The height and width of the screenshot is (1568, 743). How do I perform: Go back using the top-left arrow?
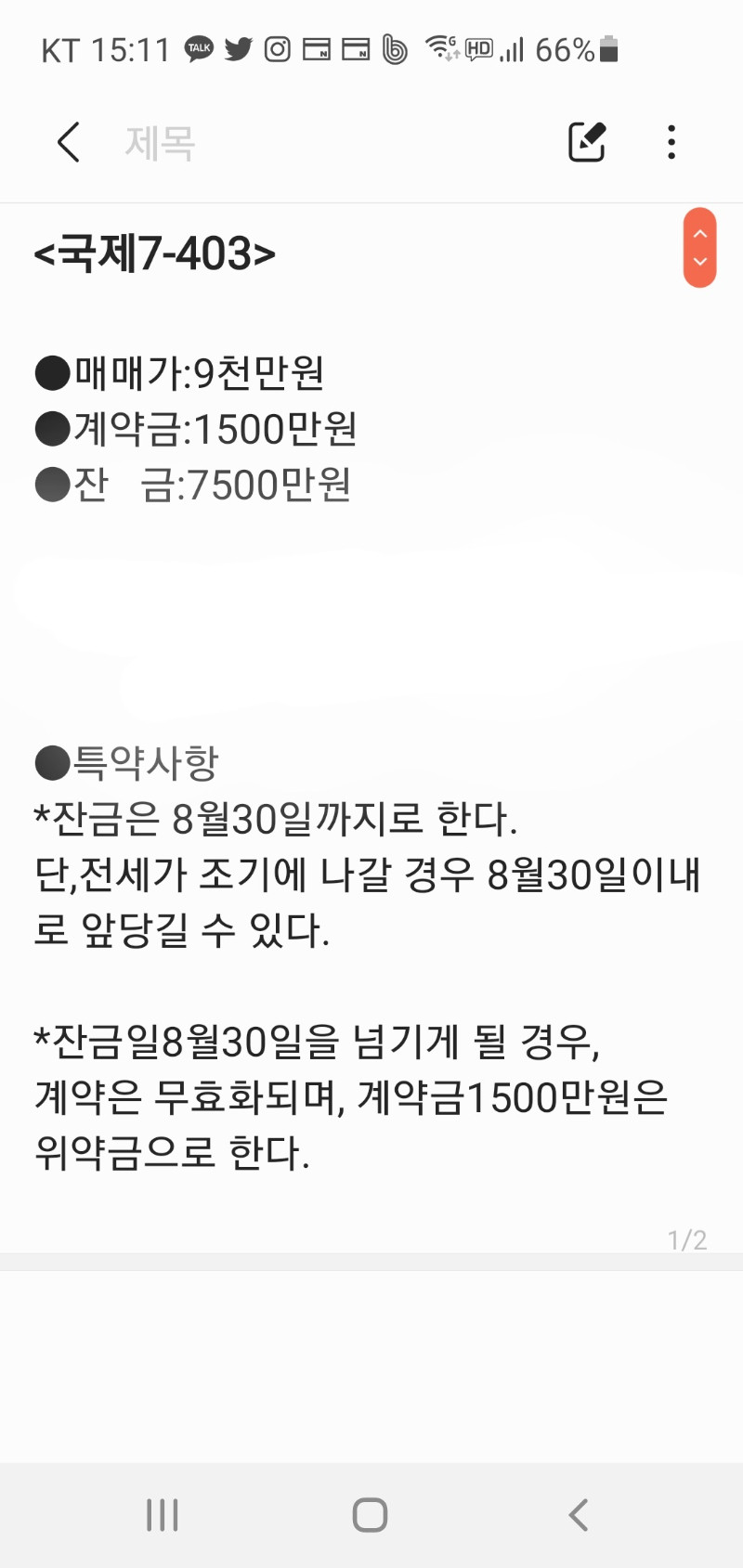click(69, 142)
